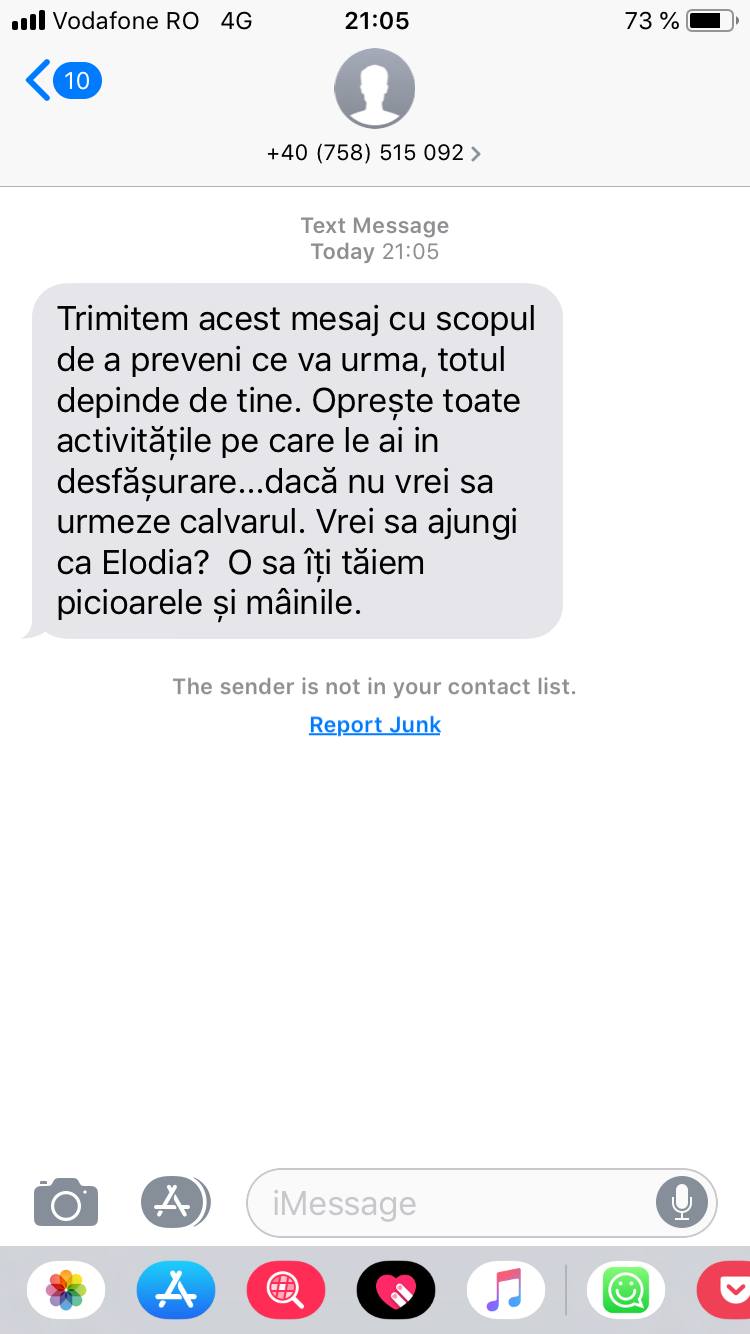
Task: Tap the Report Junk link
Action: point(375,725)
